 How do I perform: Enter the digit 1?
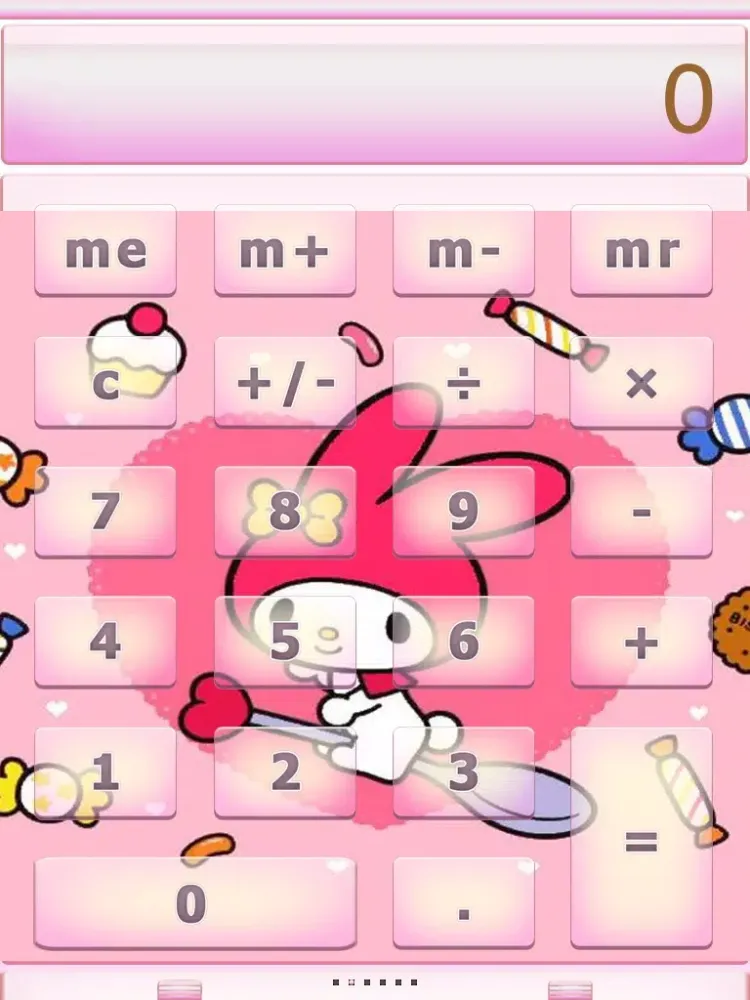105,772
